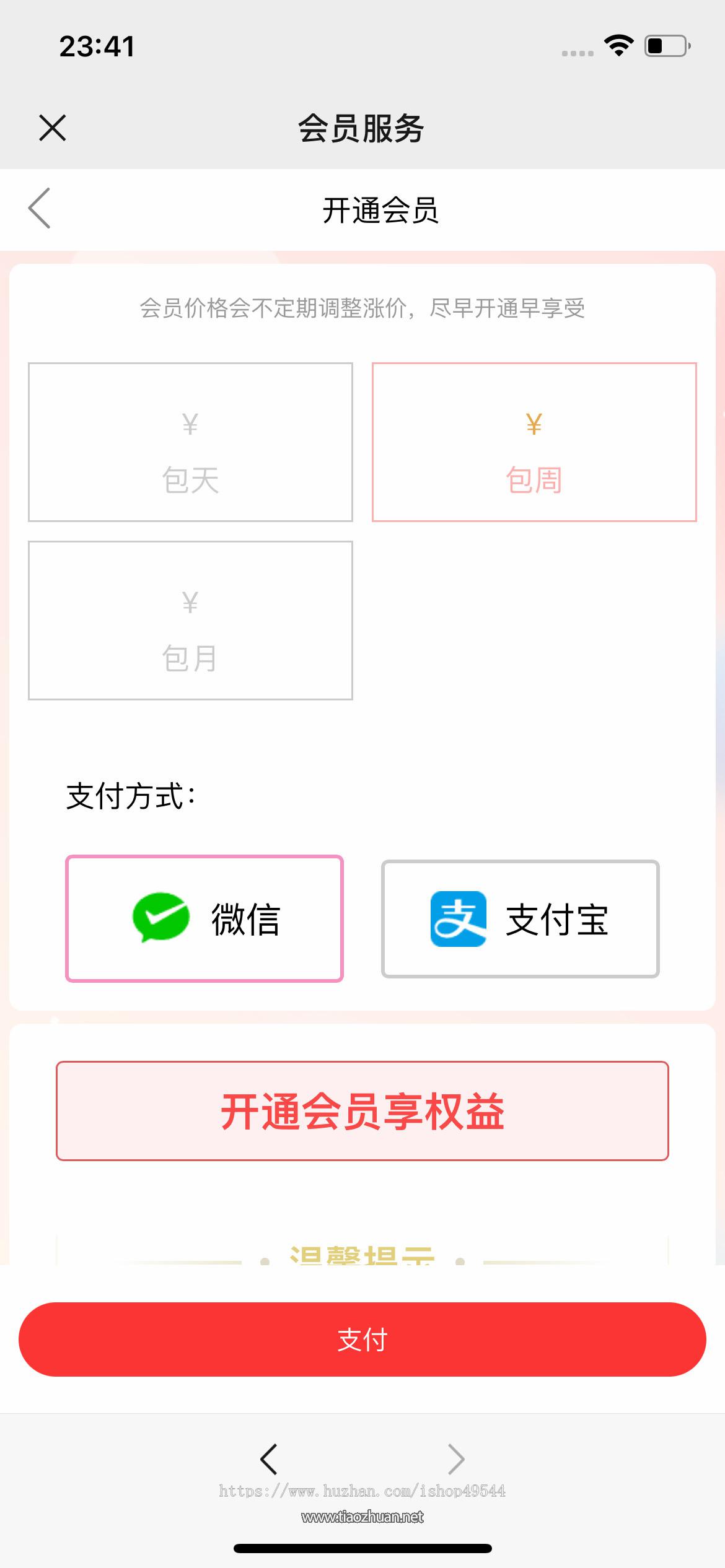This screenshot has height=1568, width=725.
Task: Pick 支付宝 as payment method
Action: 520,919
